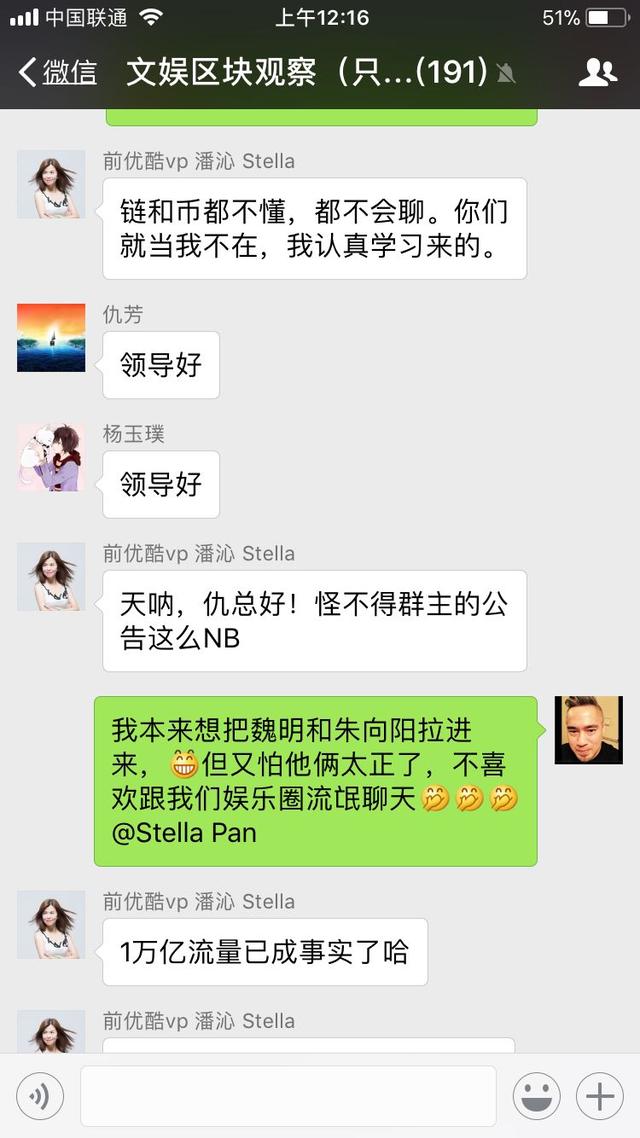
Task: Open the plus attachments menu
Action: pyautogui.click(x=600, y=1097)
